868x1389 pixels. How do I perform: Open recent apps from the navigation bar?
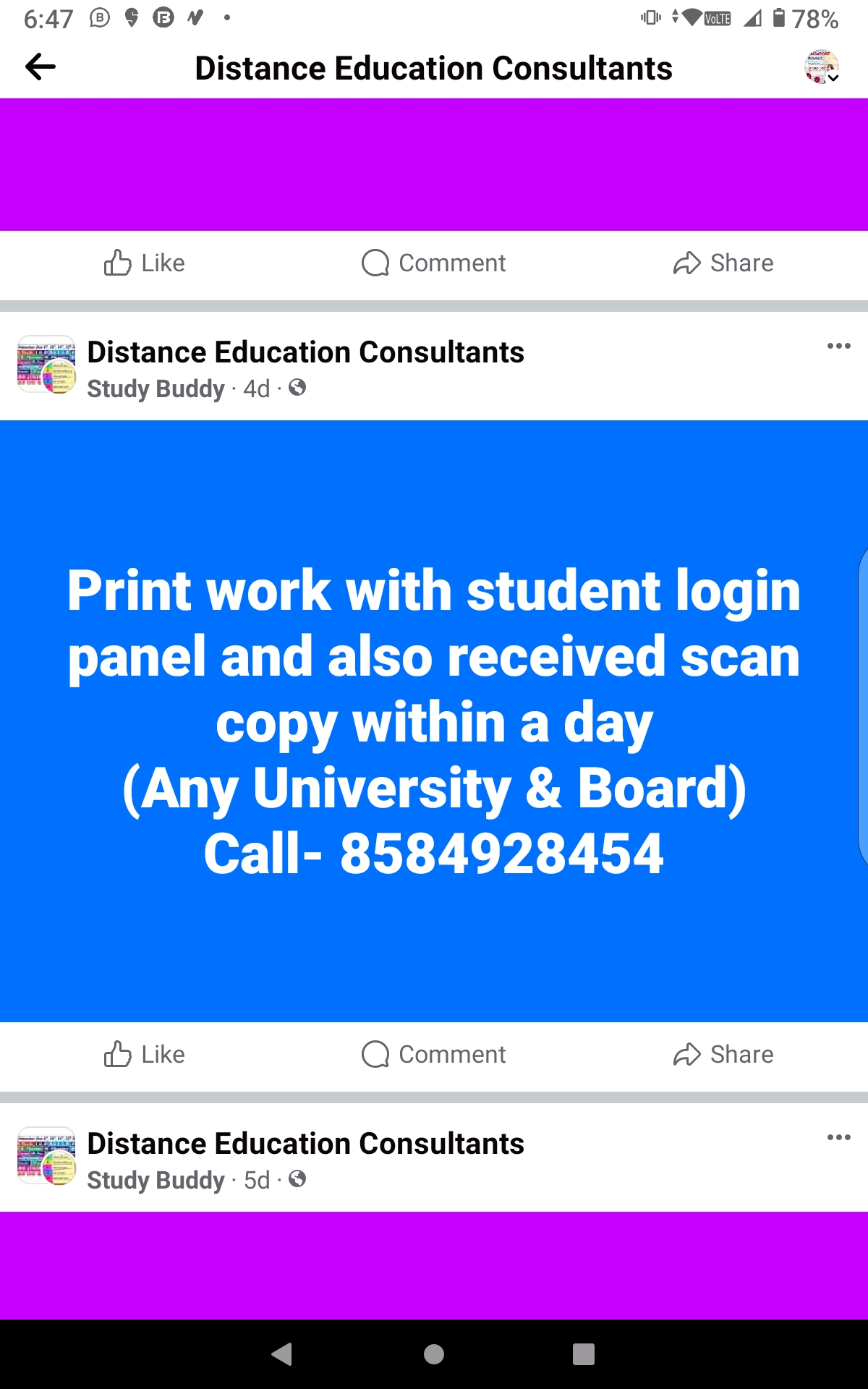point(583,1354)
